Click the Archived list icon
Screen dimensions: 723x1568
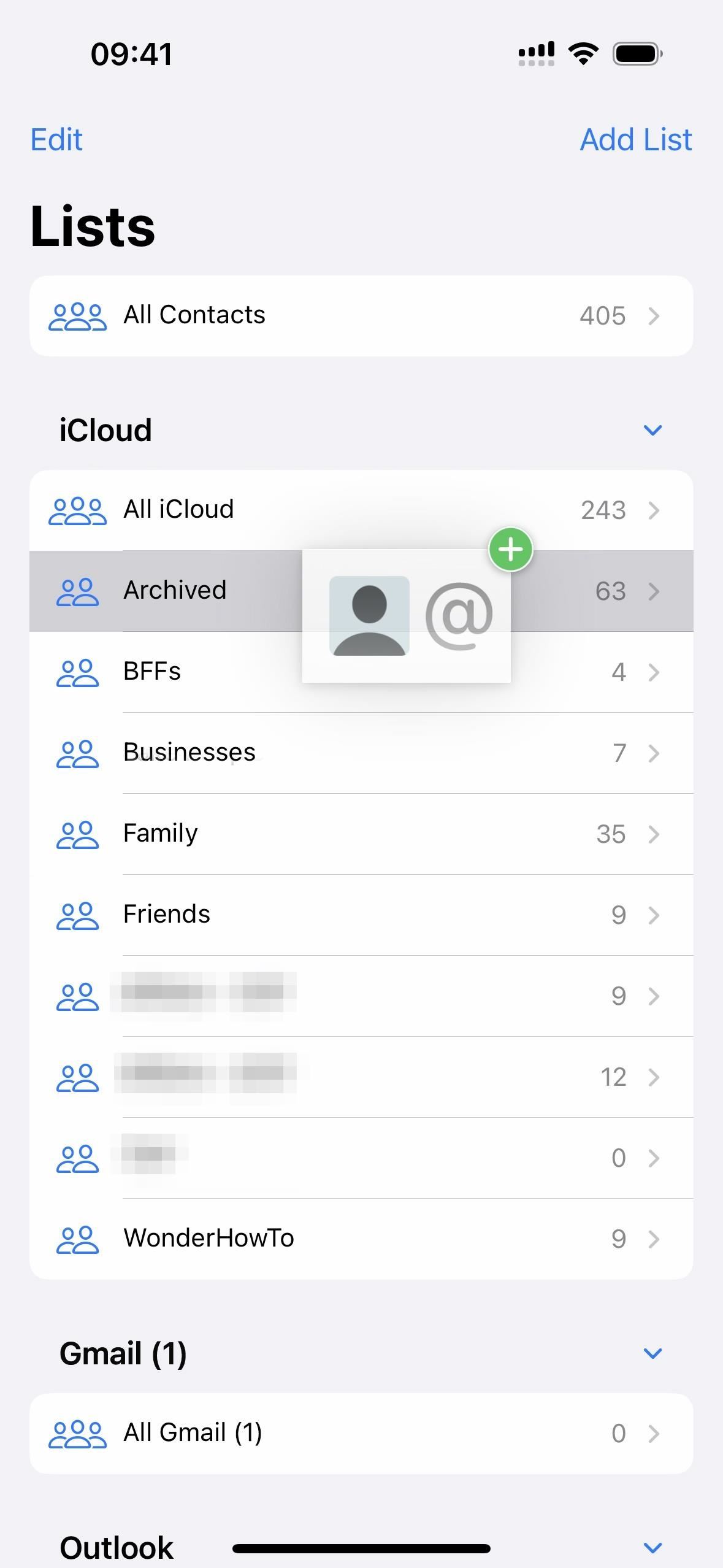coord(78,591)
